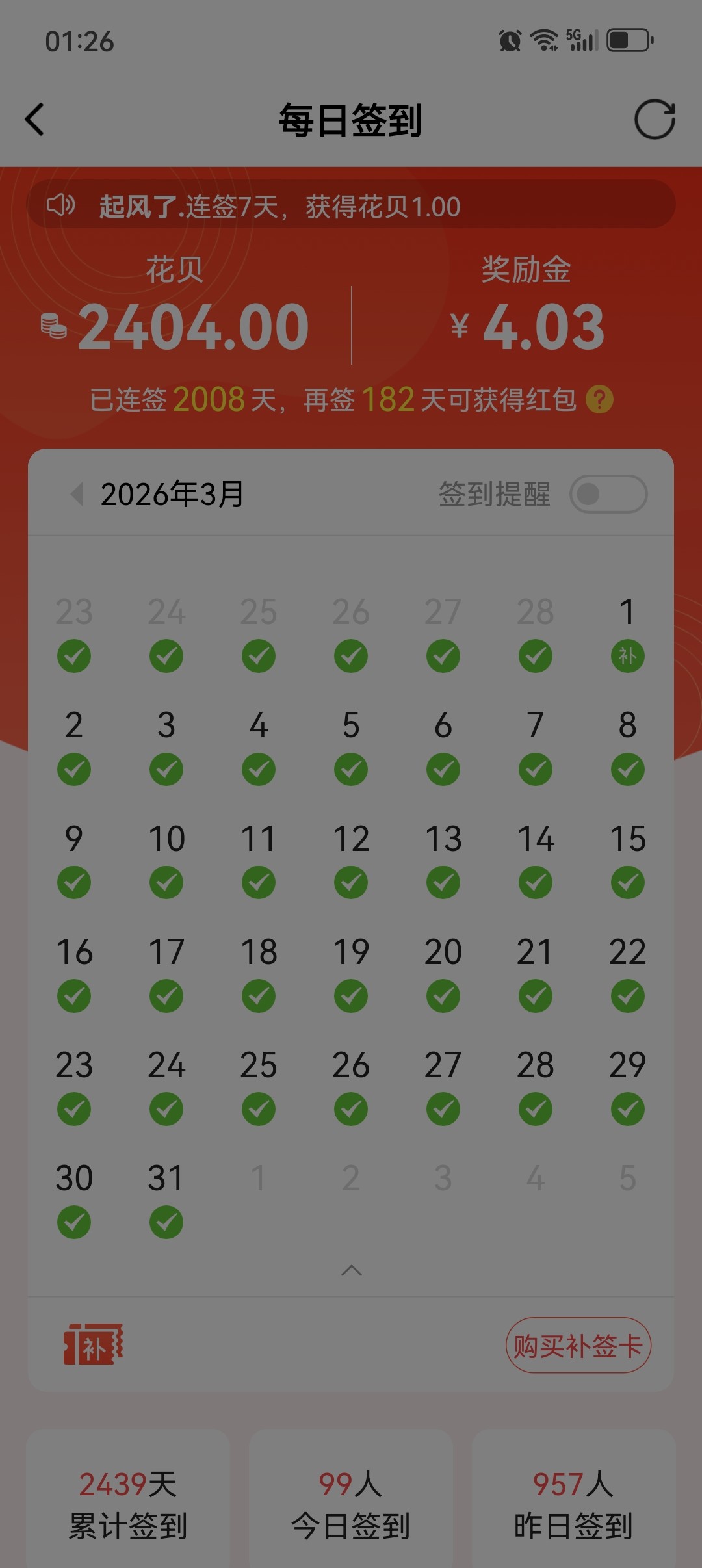Enable the 签到提醒 switch

[x=608, y=494]
